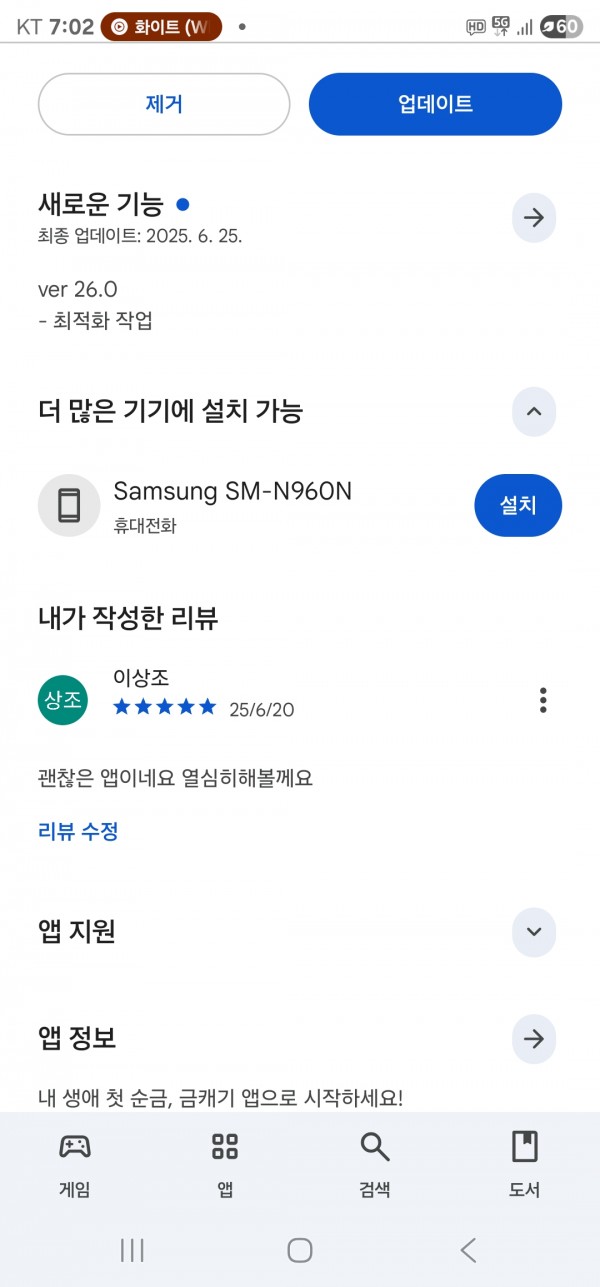This screenshot has width=600, height=1287.
Task: Collapse 더 많은 기기에 설치 가능 section
Action: pos(534,411)
